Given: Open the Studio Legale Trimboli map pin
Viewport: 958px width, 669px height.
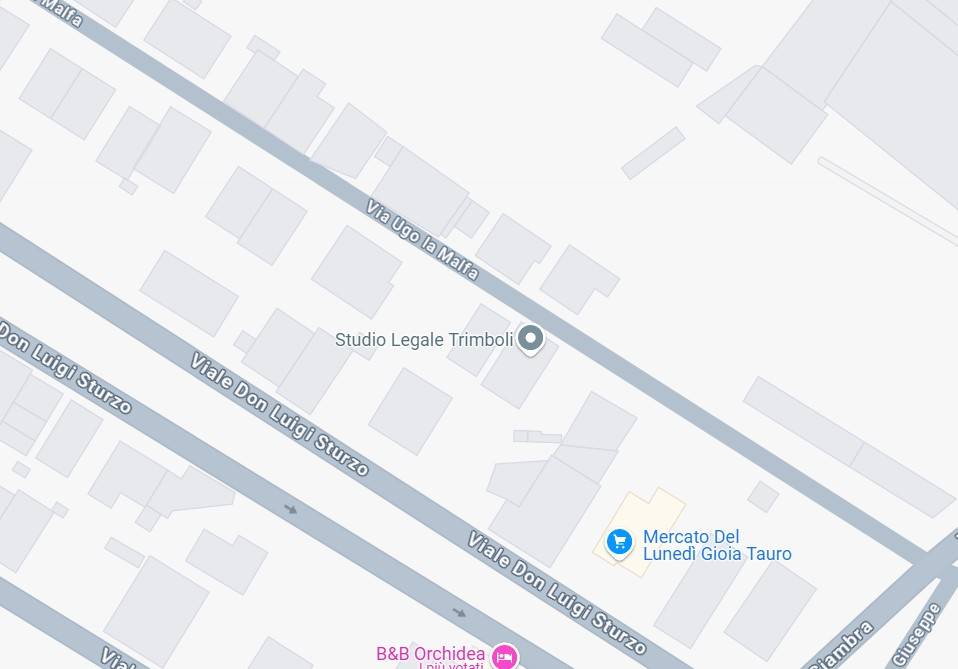Looking at the screenshot, I should click(x=531, y=339).
